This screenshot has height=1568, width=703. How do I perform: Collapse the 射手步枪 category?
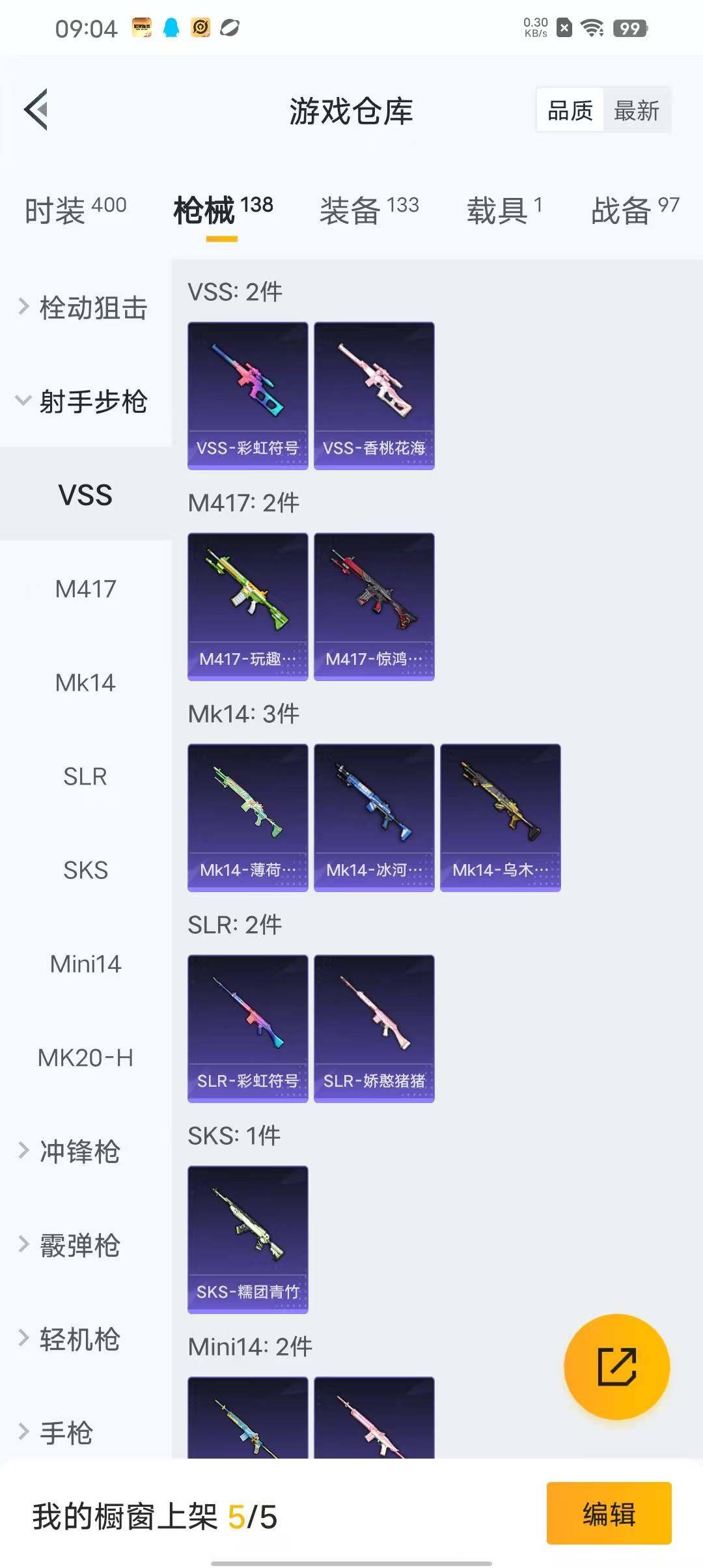pos(85,401)
